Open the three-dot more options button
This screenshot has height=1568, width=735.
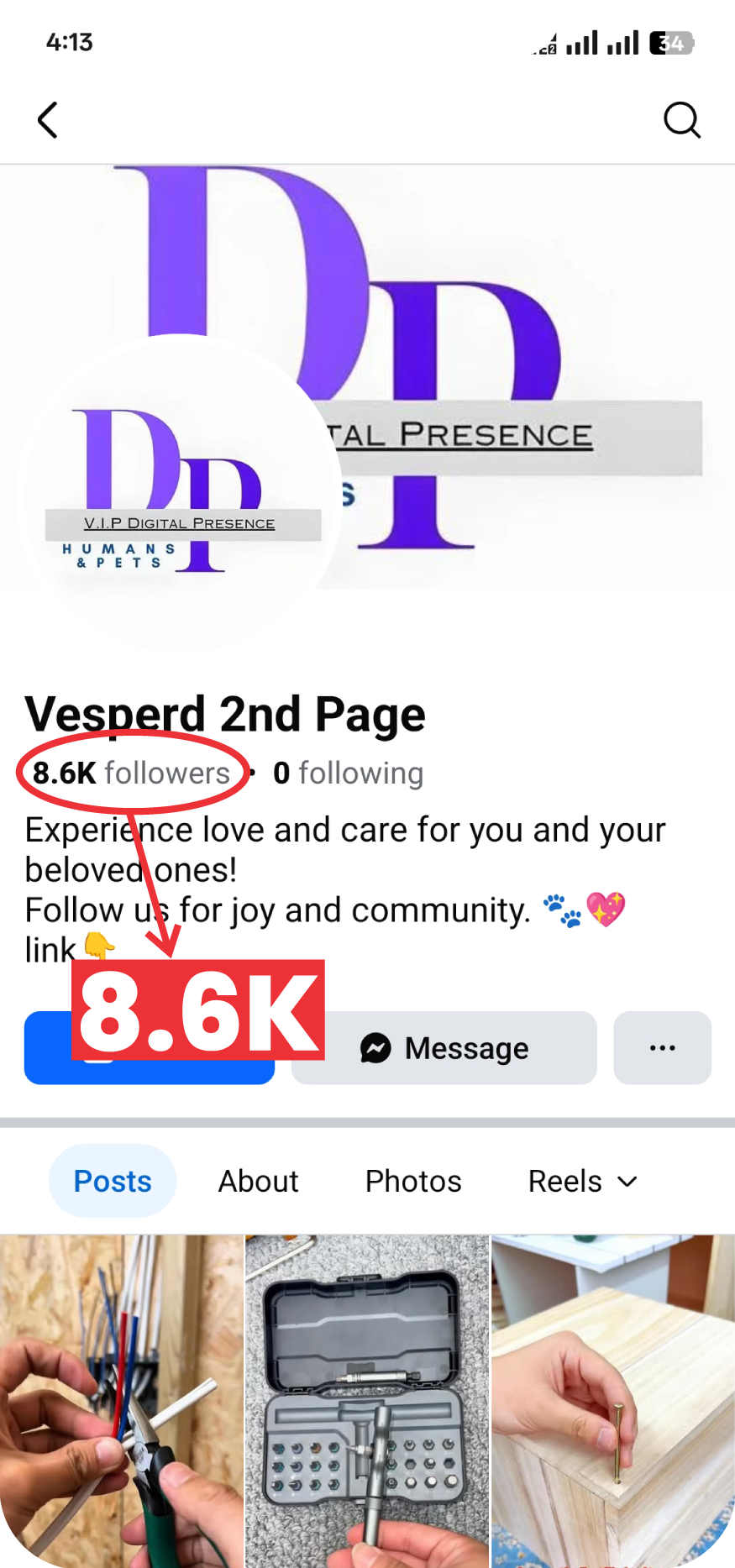coord(662,1048)
